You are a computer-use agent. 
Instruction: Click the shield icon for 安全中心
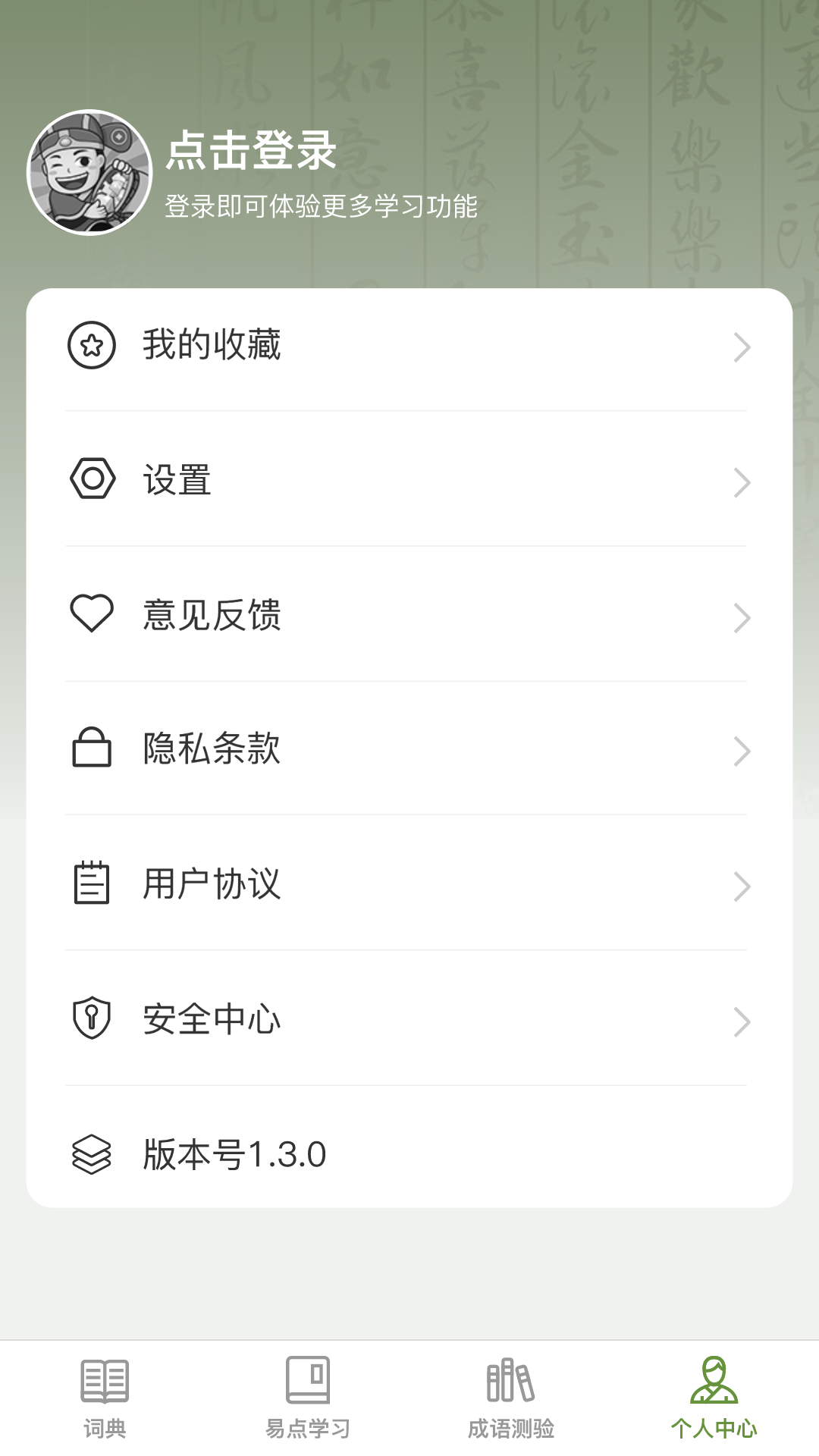[x=93, y=1018]
